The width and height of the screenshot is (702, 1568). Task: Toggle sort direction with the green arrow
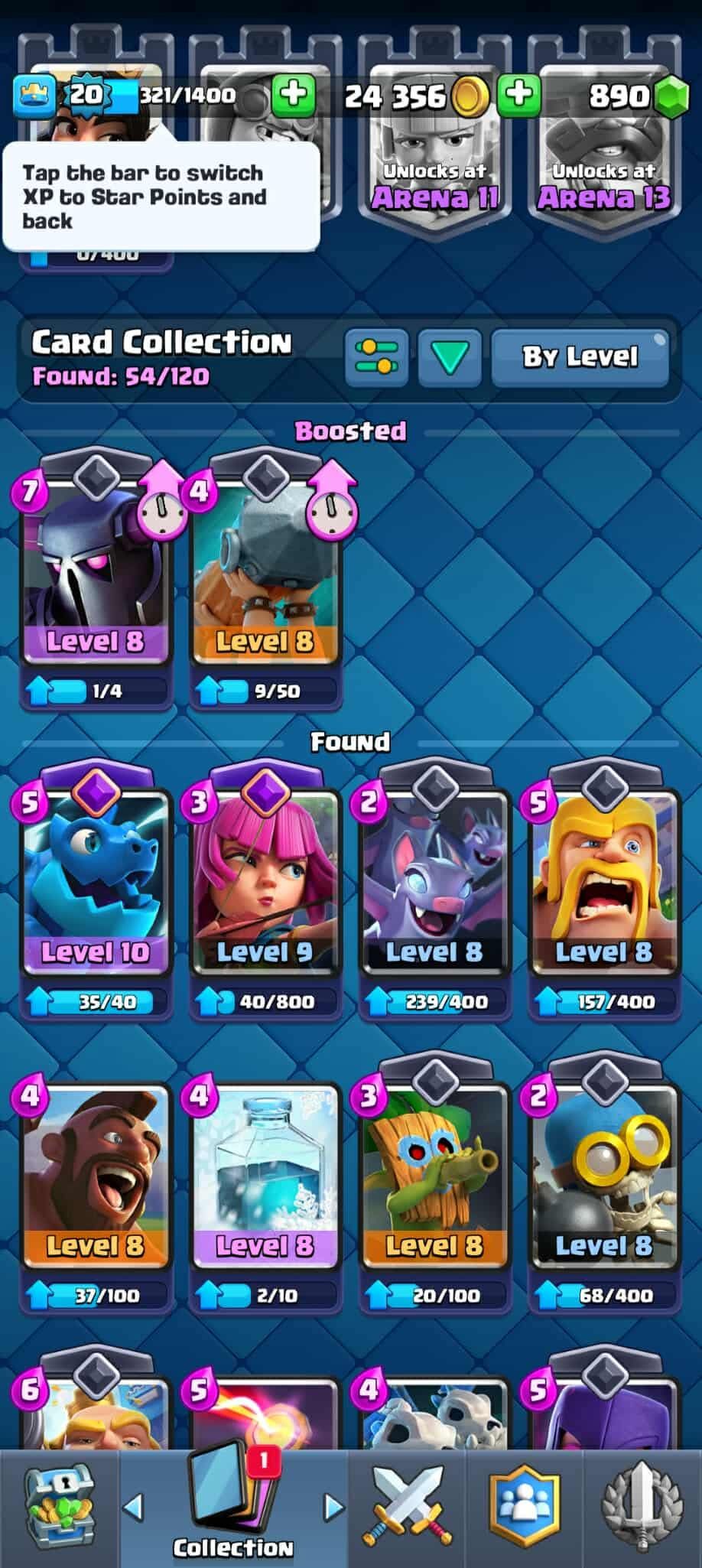pyautogui.click(x=450, y=356)
